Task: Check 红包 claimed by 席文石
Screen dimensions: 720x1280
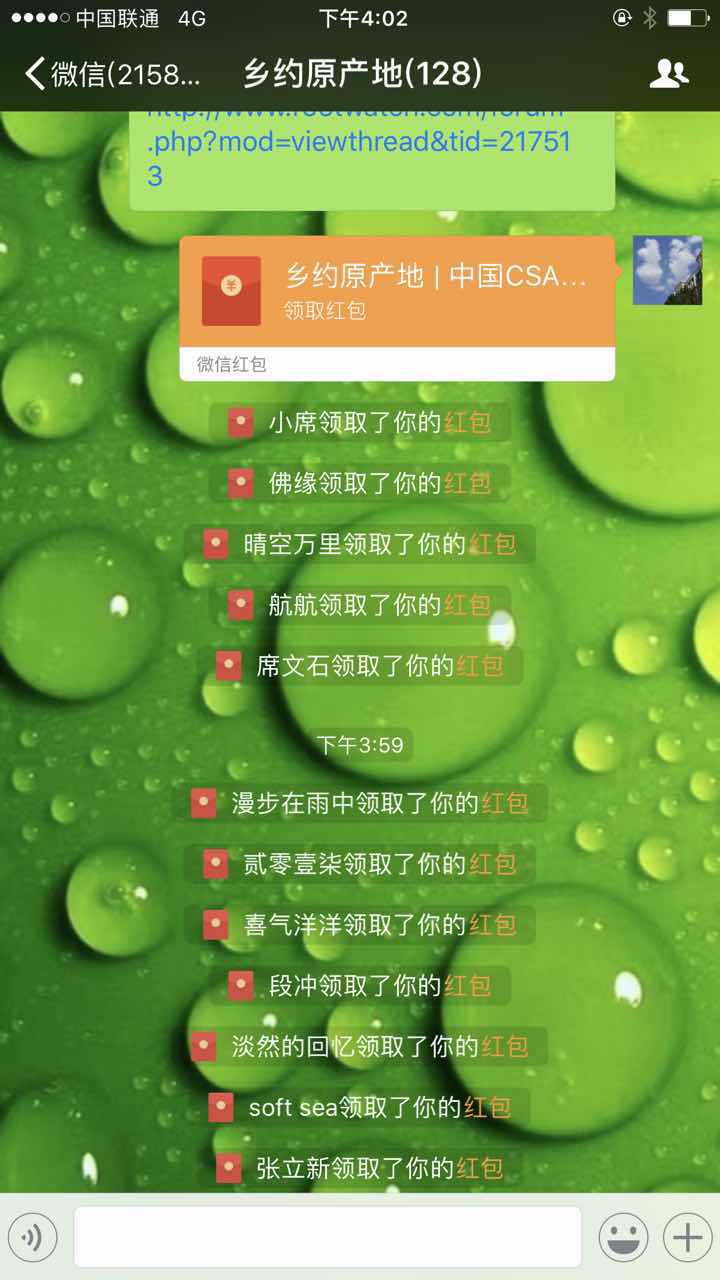Action: [x=480, y=666]
